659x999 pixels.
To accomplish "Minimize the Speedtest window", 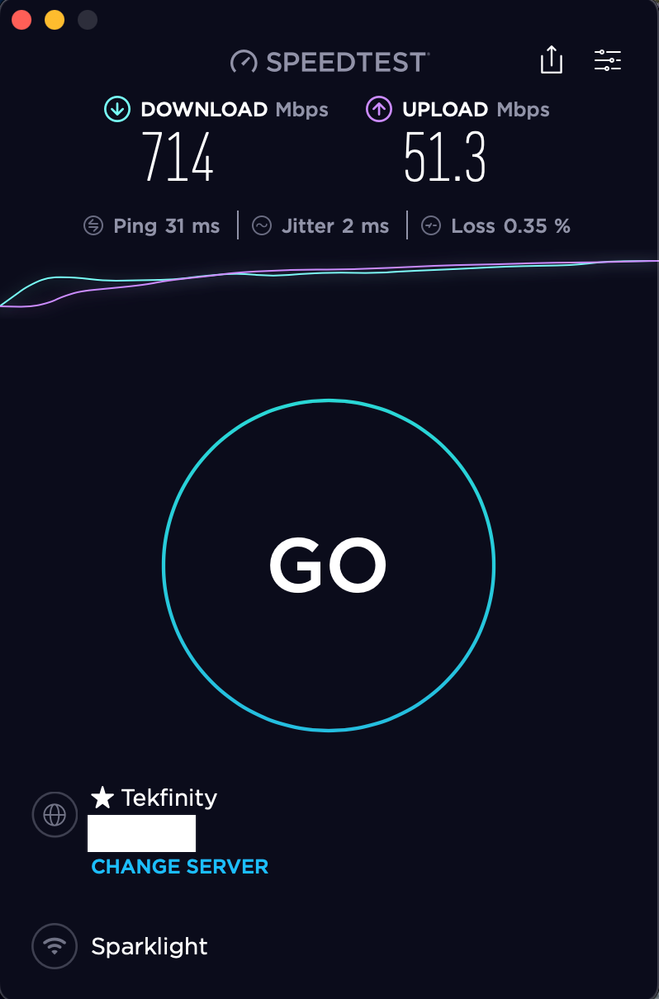I will (x=54, y=20).
